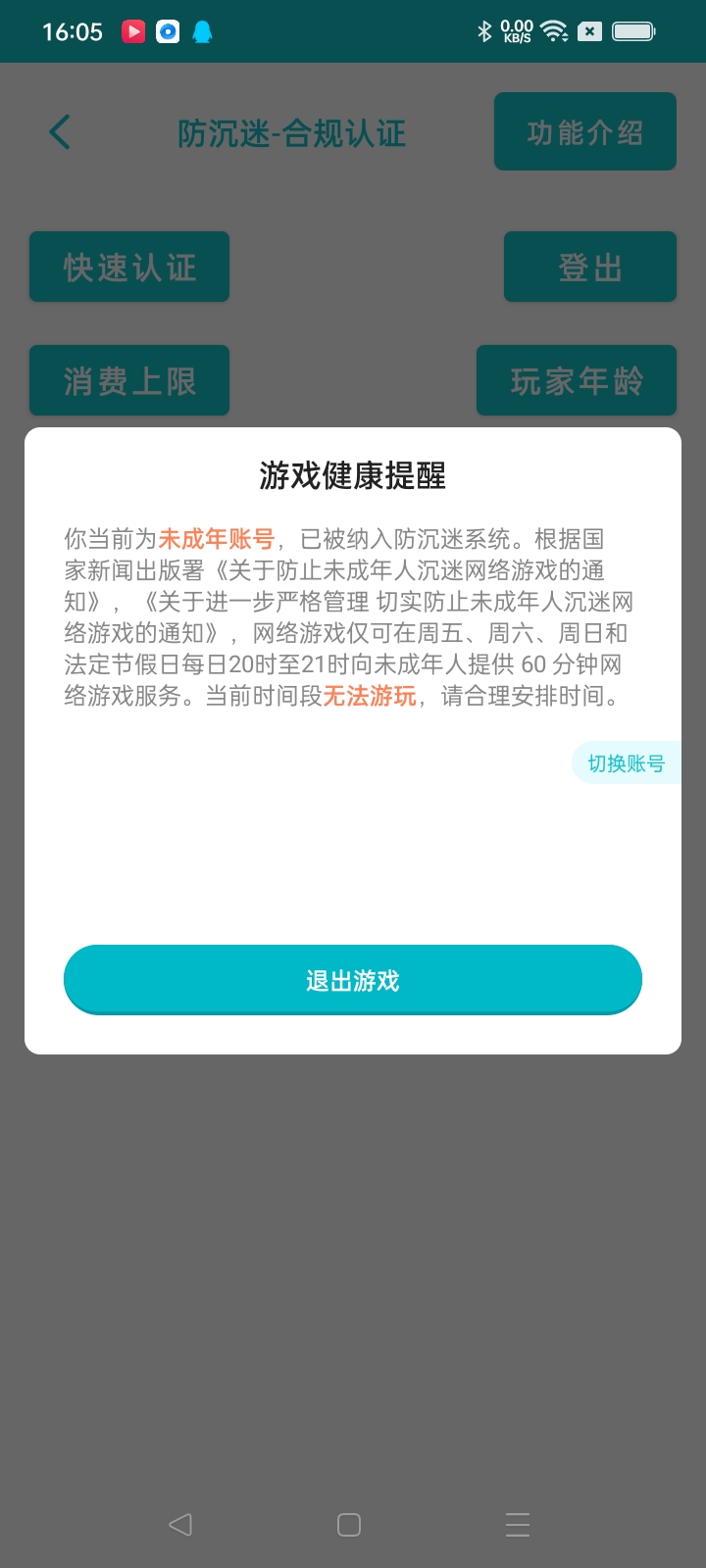Image resolution: width=706 pixels, height=1568 pixels.
Task: Open recent apps from the navigation bar
Action: pos(517,1524)
